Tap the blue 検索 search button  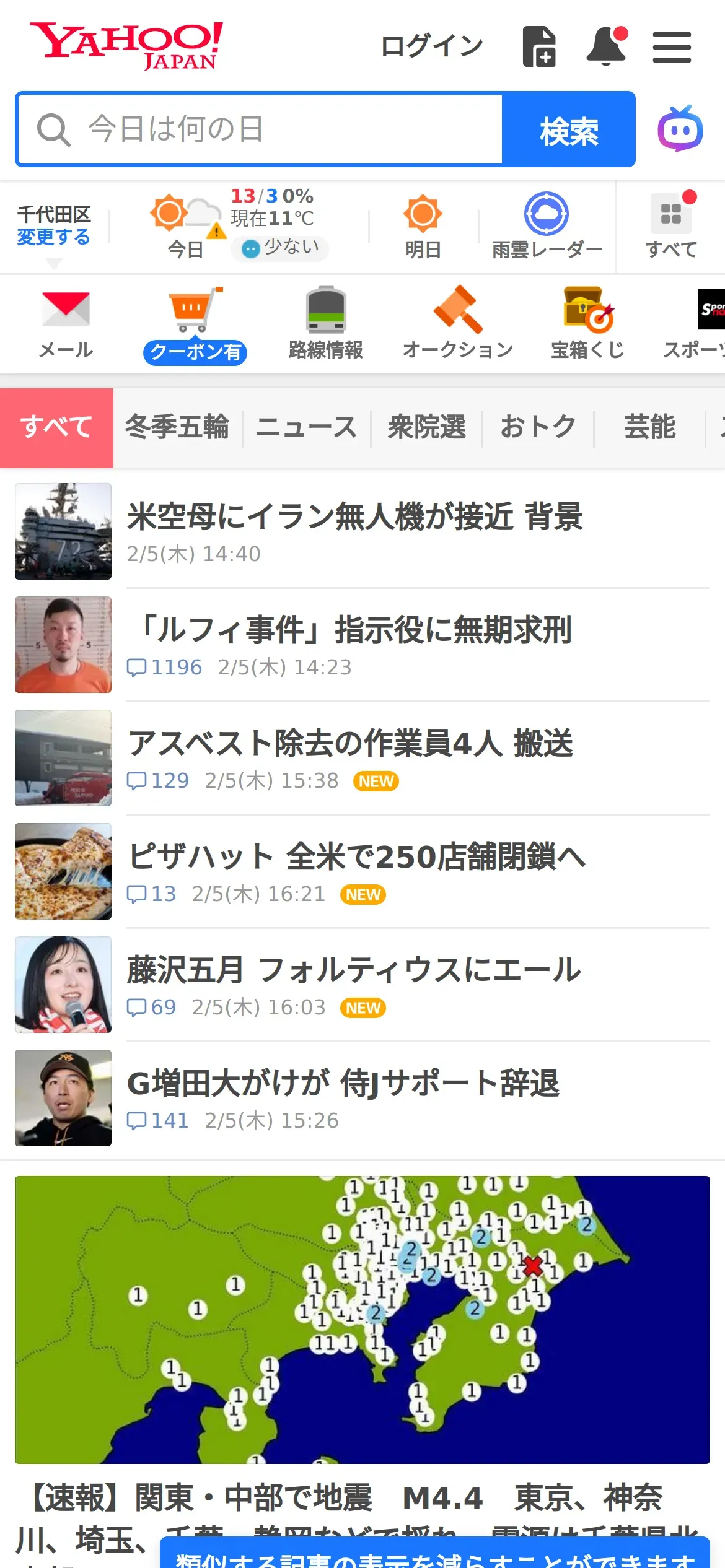coord(568,130)
